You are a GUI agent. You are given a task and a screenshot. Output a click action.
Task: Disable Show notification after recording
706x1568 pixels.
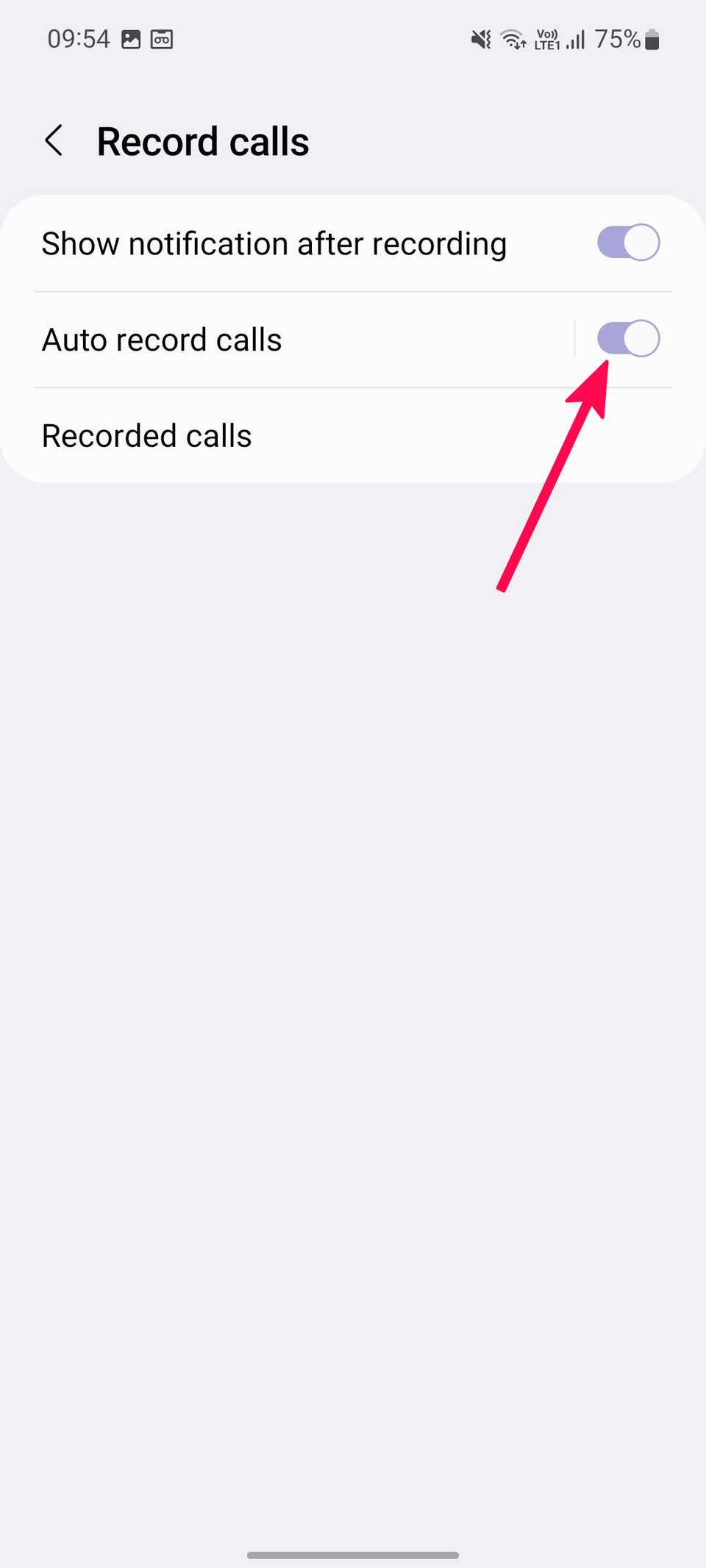click(627, 242)
